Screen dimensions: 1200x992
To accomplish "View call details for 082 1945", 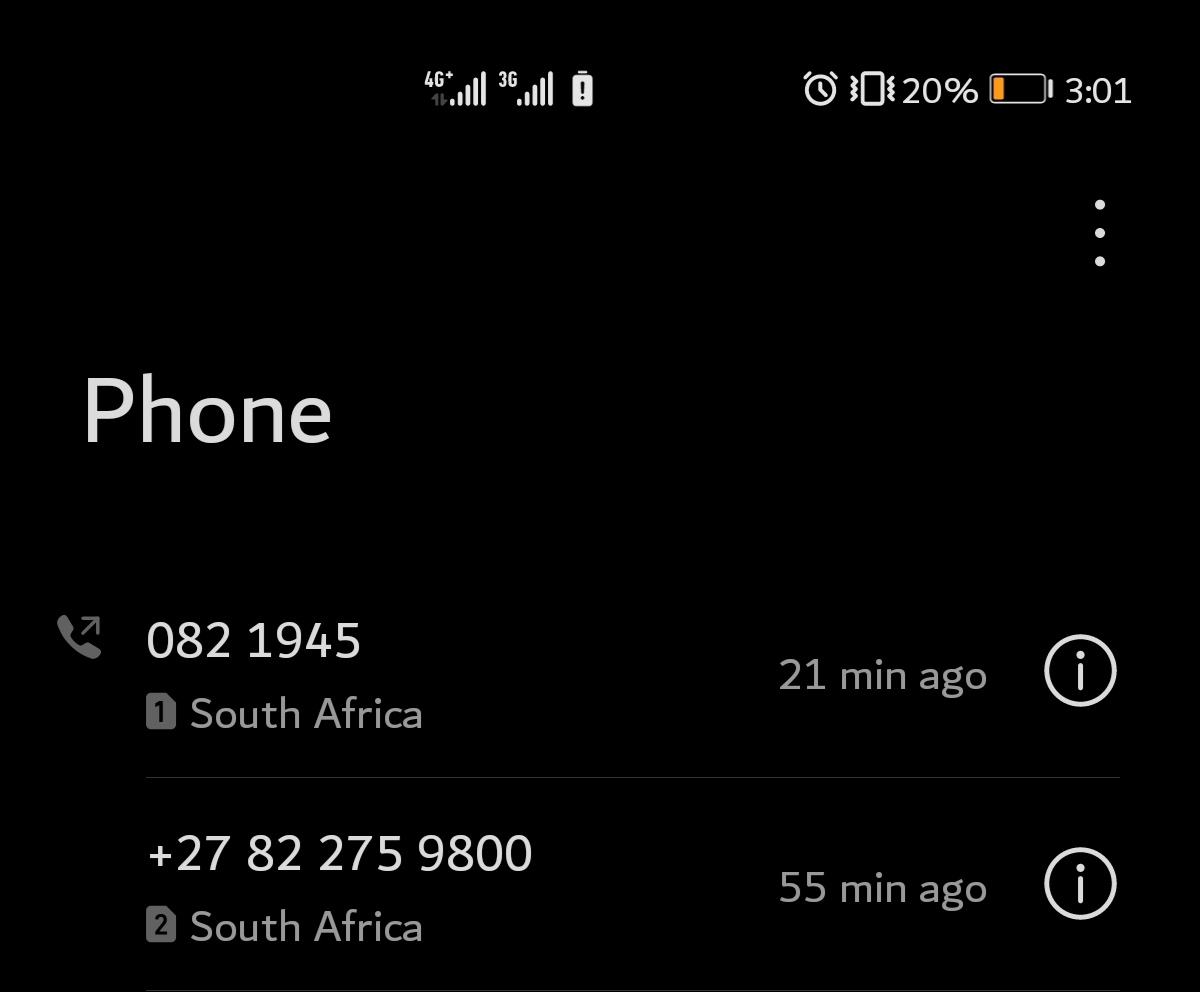I will [x=1080, y=671].
